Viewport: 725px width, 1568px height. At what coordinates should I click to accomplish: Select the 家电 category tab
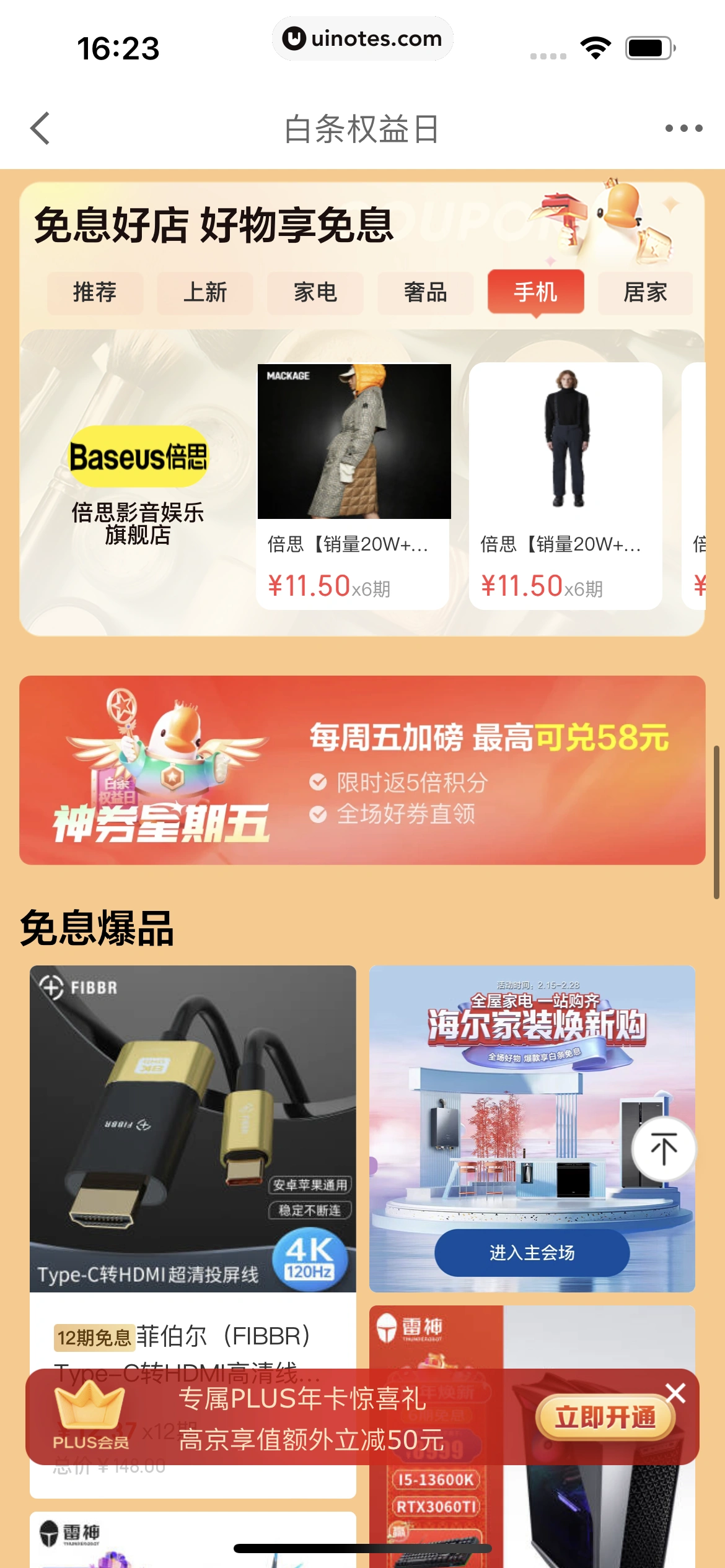[x=315, y=292]
